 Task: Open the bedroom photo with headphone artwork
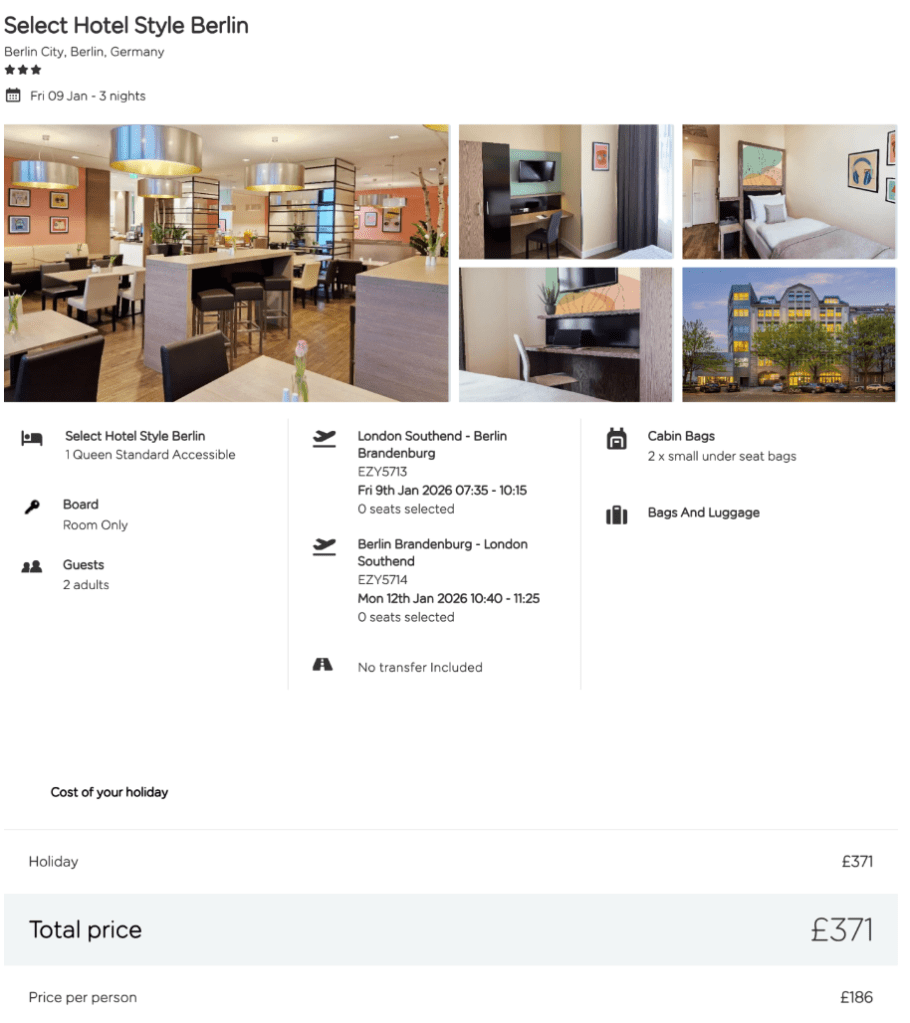(x=789, y=192)
